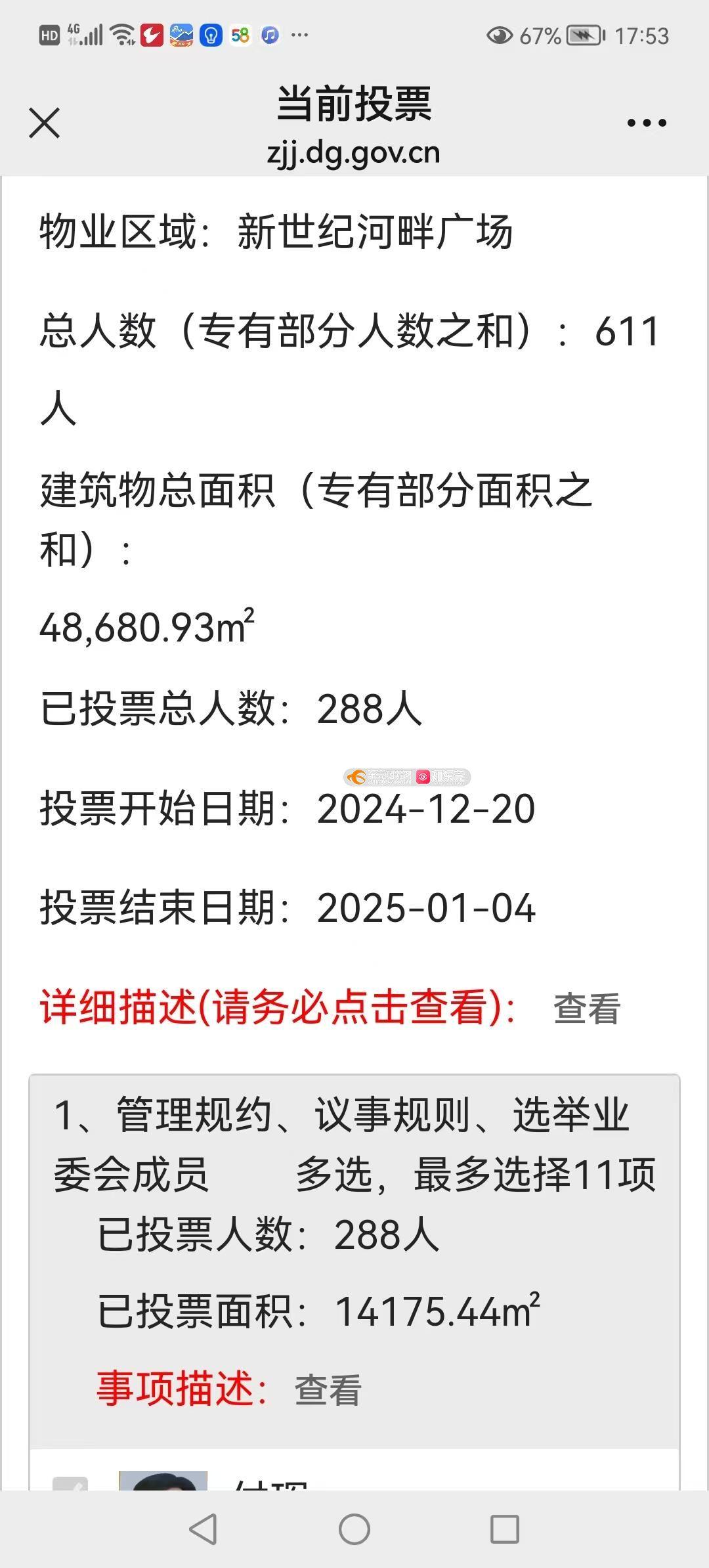Close the current voting webpage
The width and height of the screenshot is (709, 1568).
(45, 123)
